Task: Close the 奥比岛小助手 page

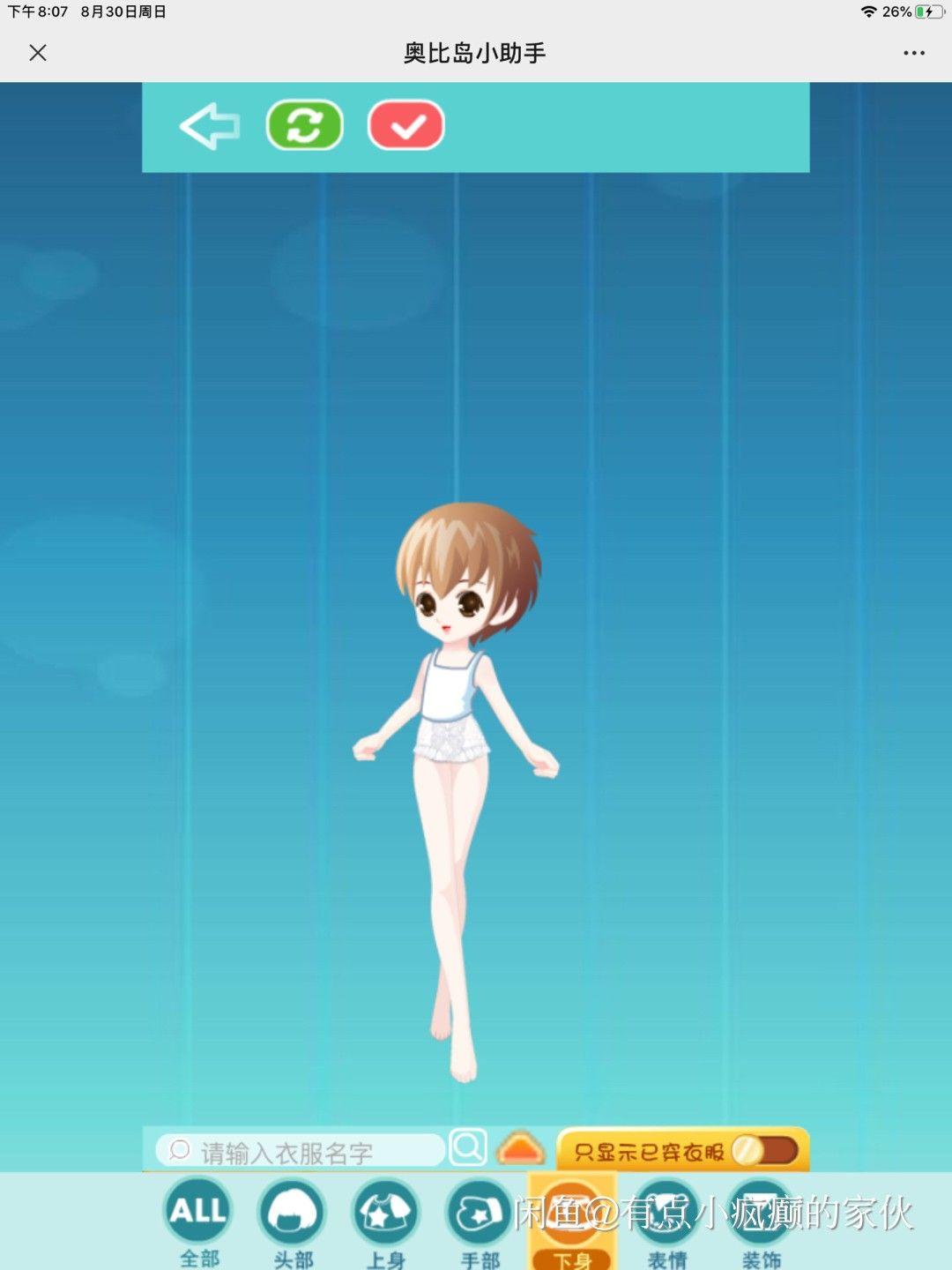Action: 38,53
